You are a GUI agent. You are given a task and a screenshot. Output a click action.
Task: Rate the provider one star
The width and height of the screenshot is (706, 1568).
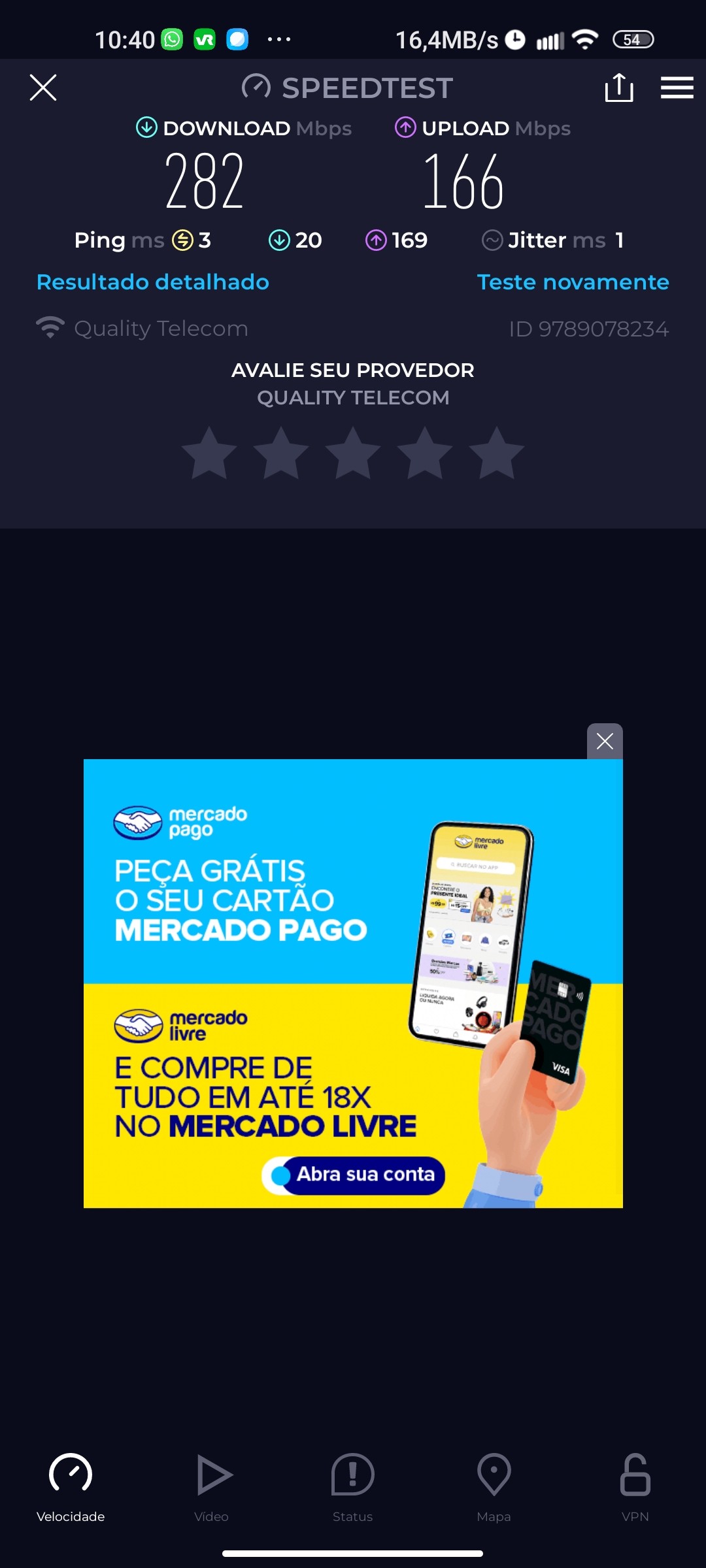point(209,453)
